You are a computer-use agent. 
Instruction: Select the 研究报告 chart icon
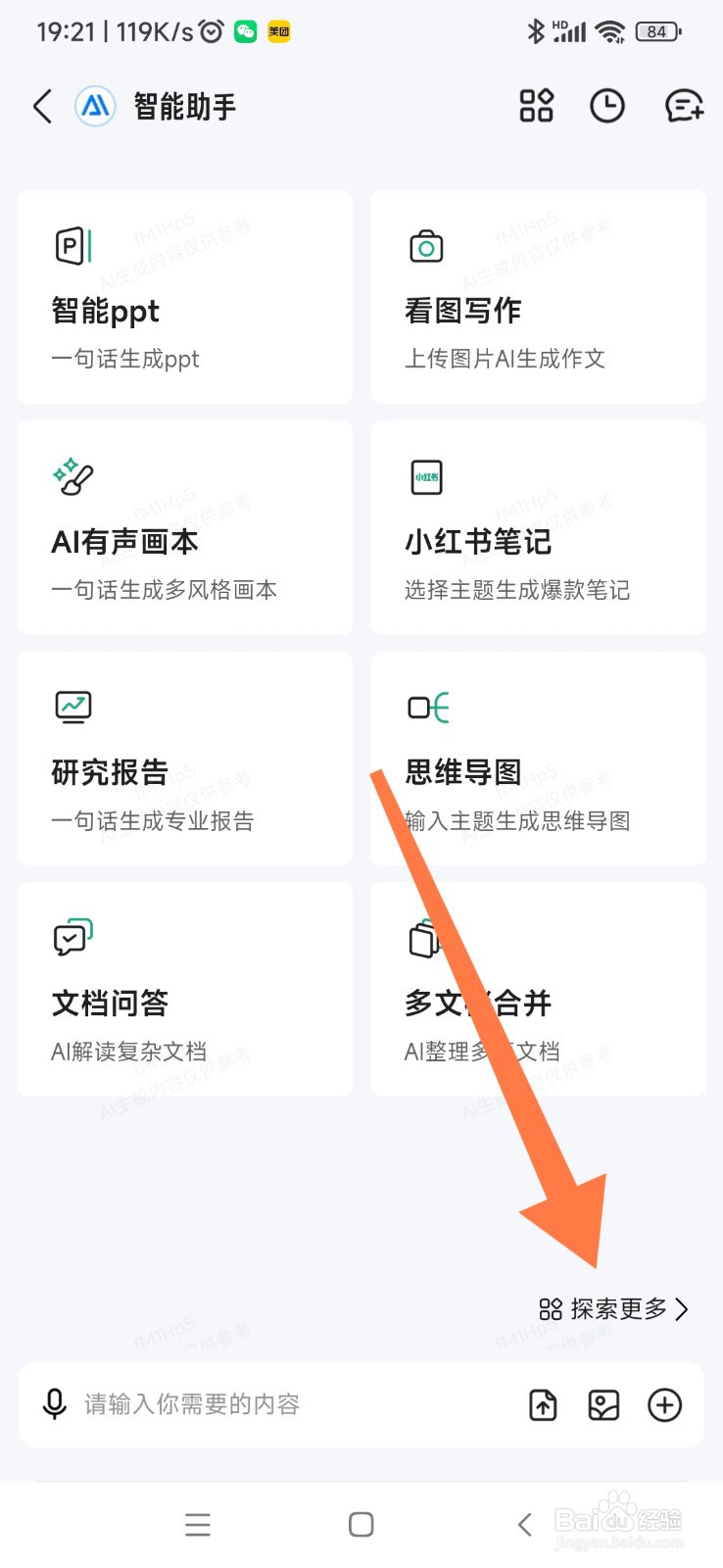point(72,707)
